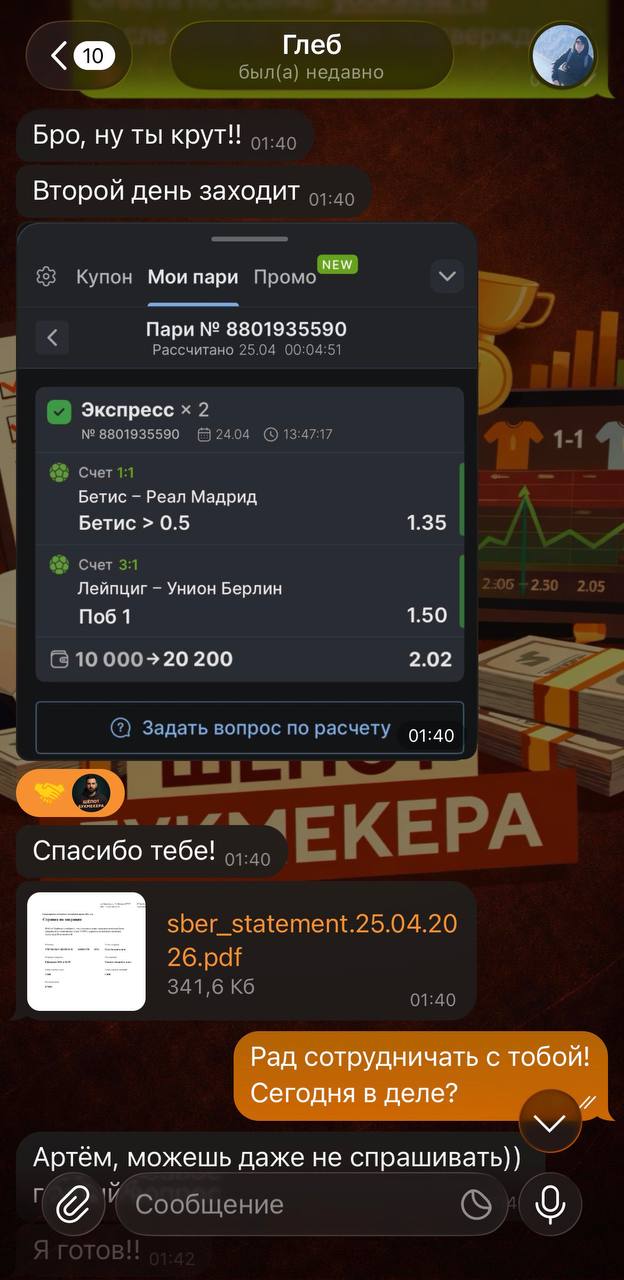Open the sticker panel icon
This screenshot has height=1280, width=624.
[x=476, y=1205]
